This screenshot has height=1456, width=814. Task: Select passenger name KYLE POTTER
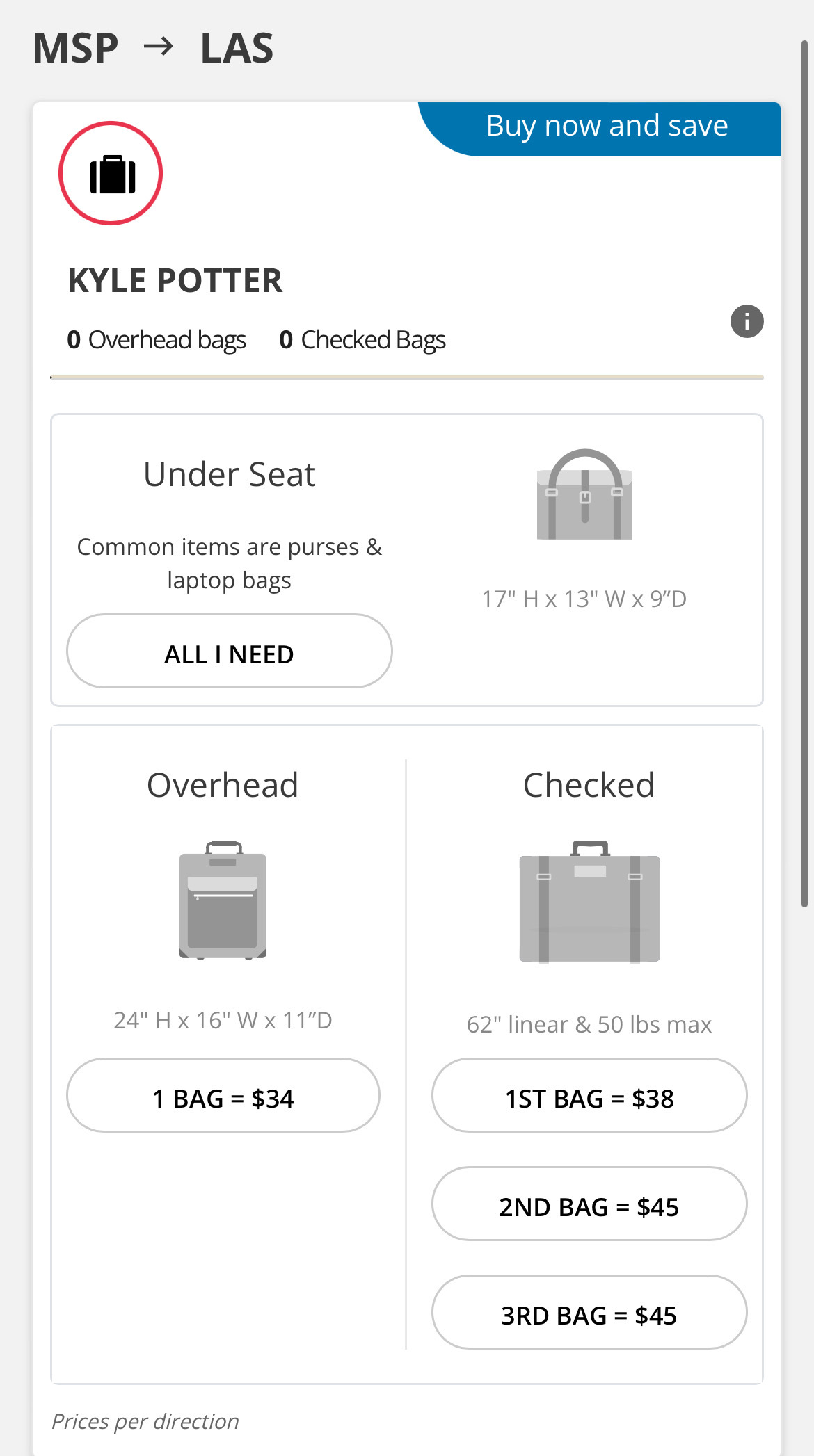[x=175, y=280]
